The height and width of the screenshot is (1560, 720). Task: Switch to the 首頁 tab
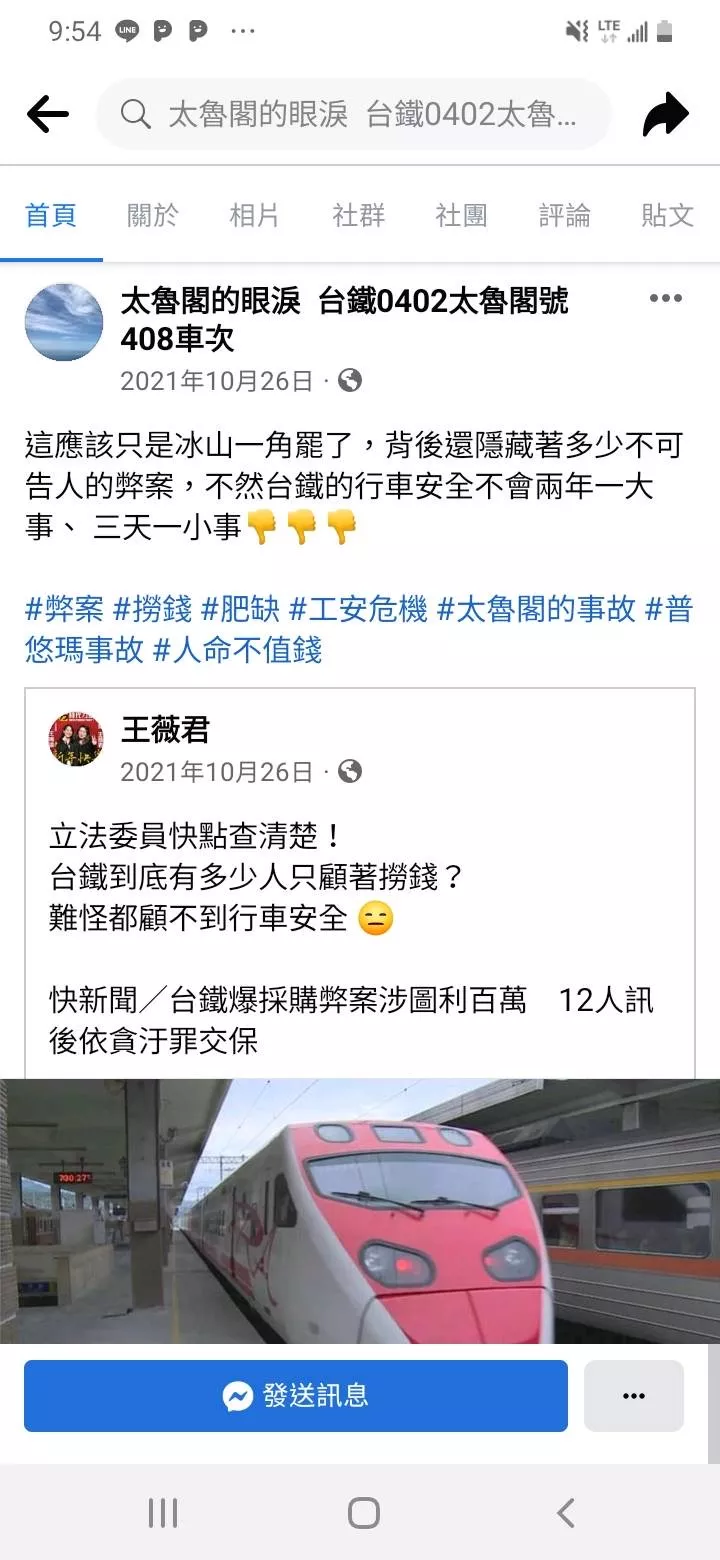[x=51, y=215]
